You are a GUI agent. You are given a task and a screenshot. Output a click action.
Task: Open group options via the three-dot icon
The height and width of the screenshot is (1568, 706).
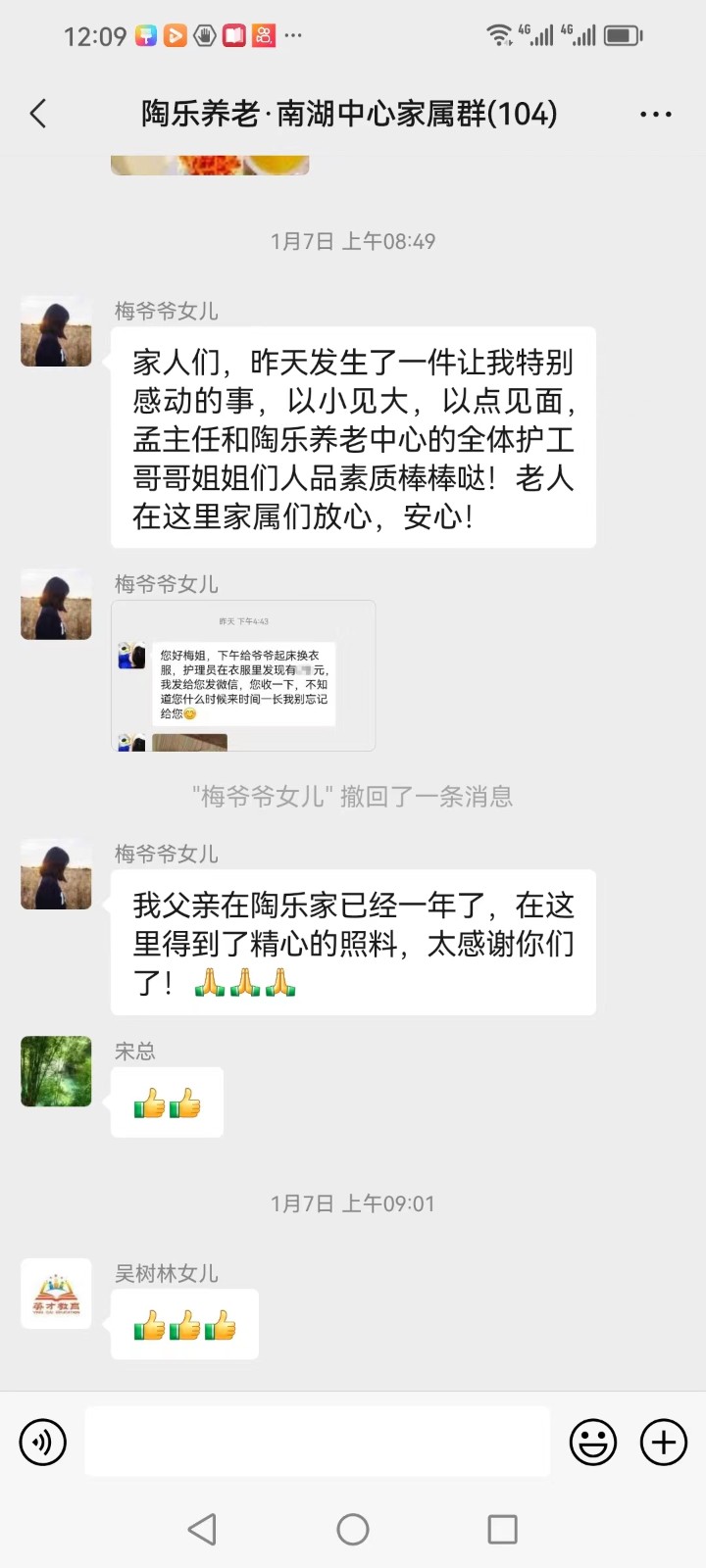pyautogui.click(x=654, y=114)
